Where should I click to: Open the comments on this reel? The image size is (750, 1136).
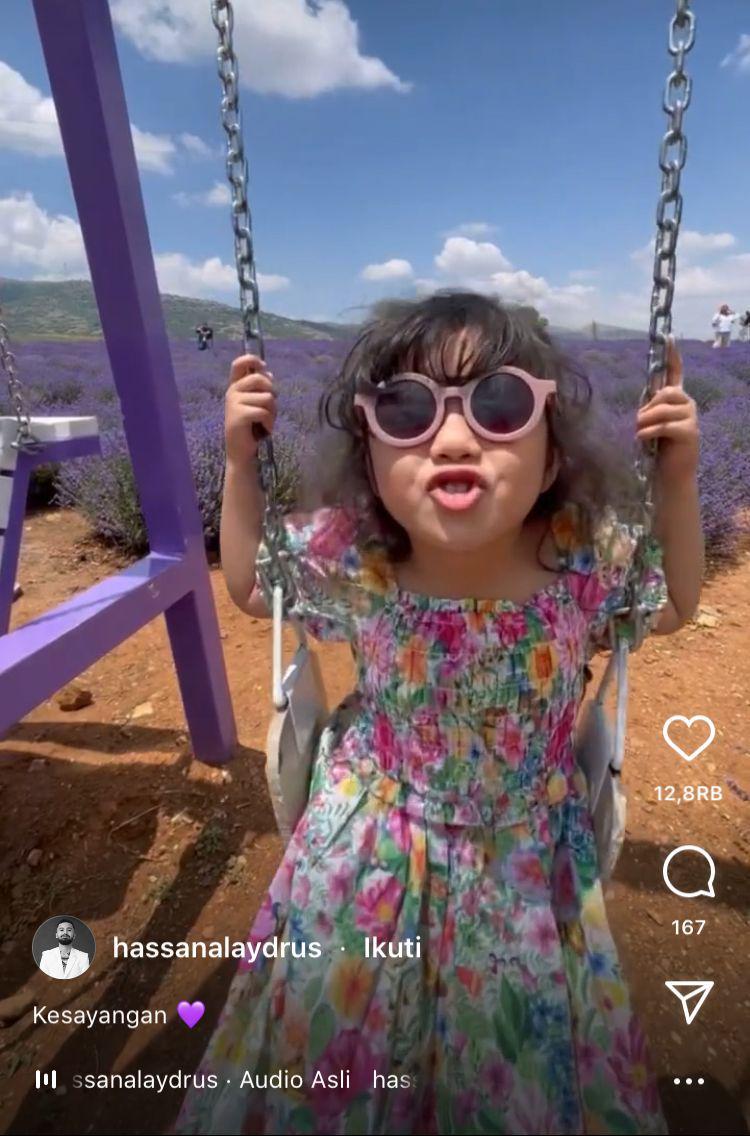[689, 872]
